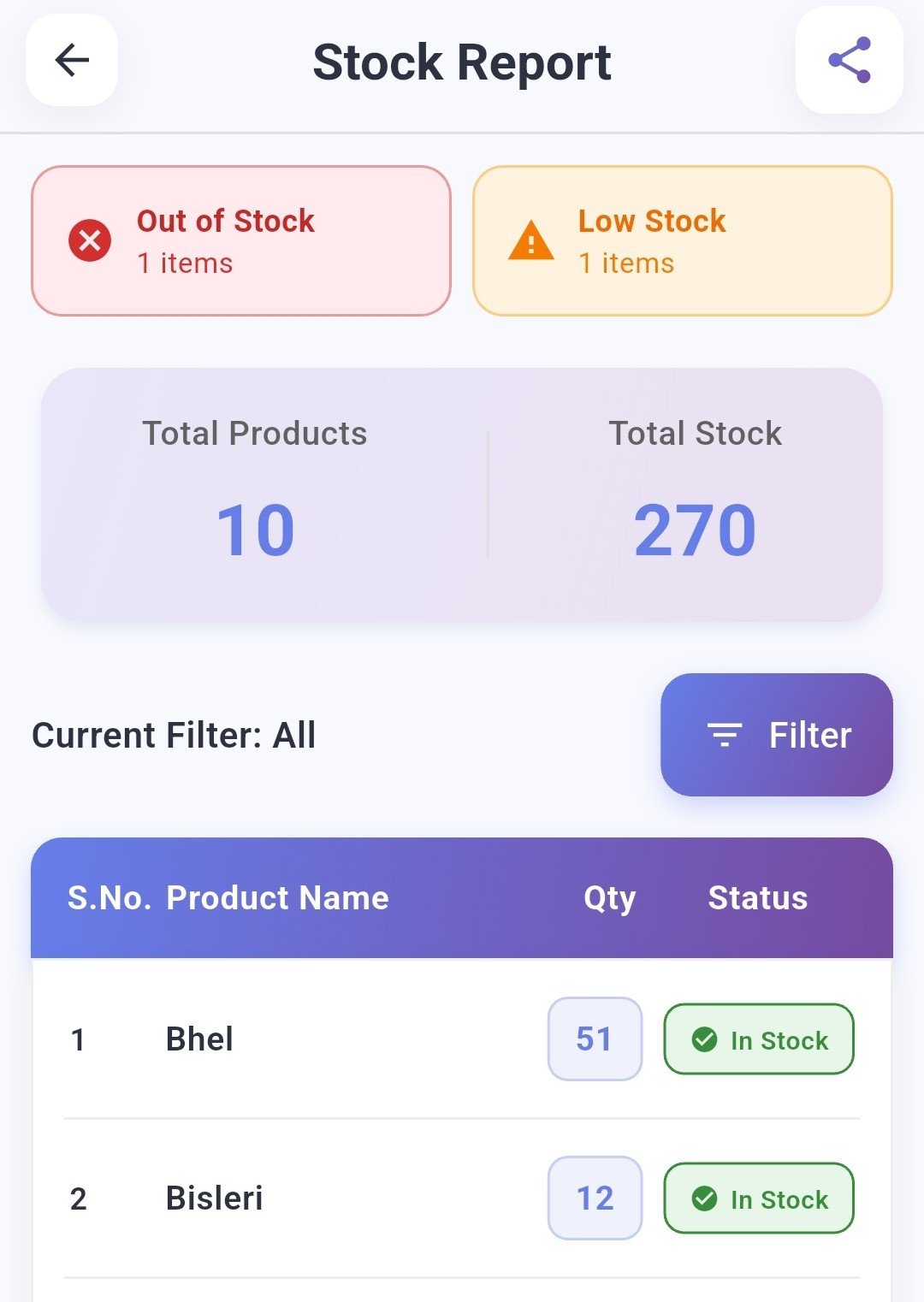
Task: Tap the Current Filter: All label
Action: click(173, 735)
